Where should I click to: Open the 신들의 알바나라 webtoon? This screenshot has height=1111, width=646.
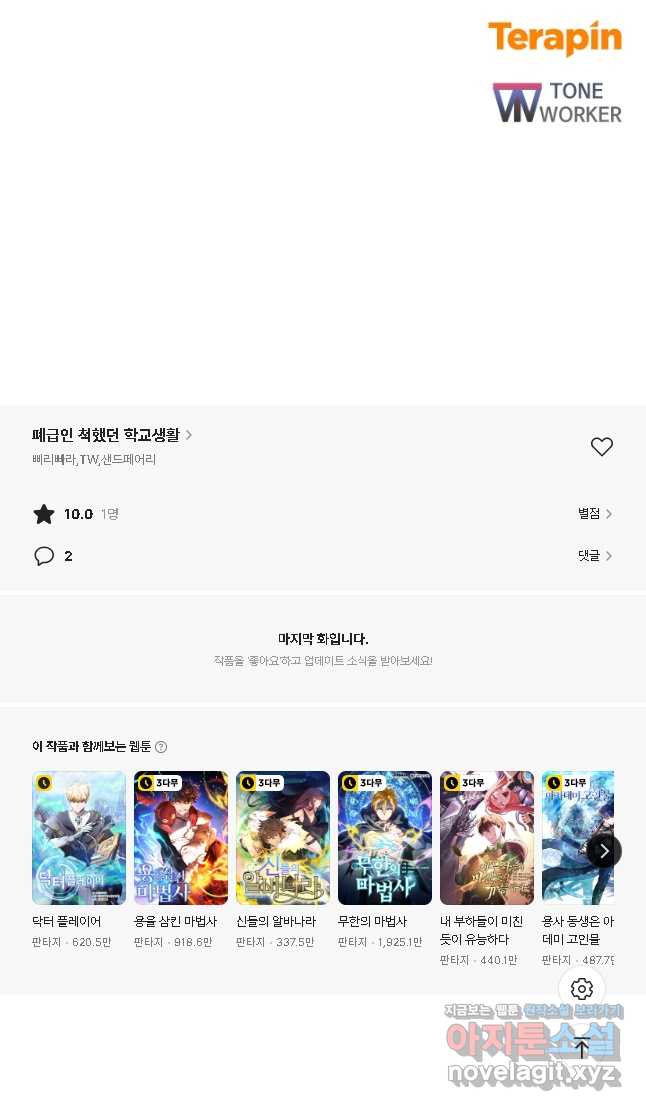pyautogui.click(x=283, y=838)
